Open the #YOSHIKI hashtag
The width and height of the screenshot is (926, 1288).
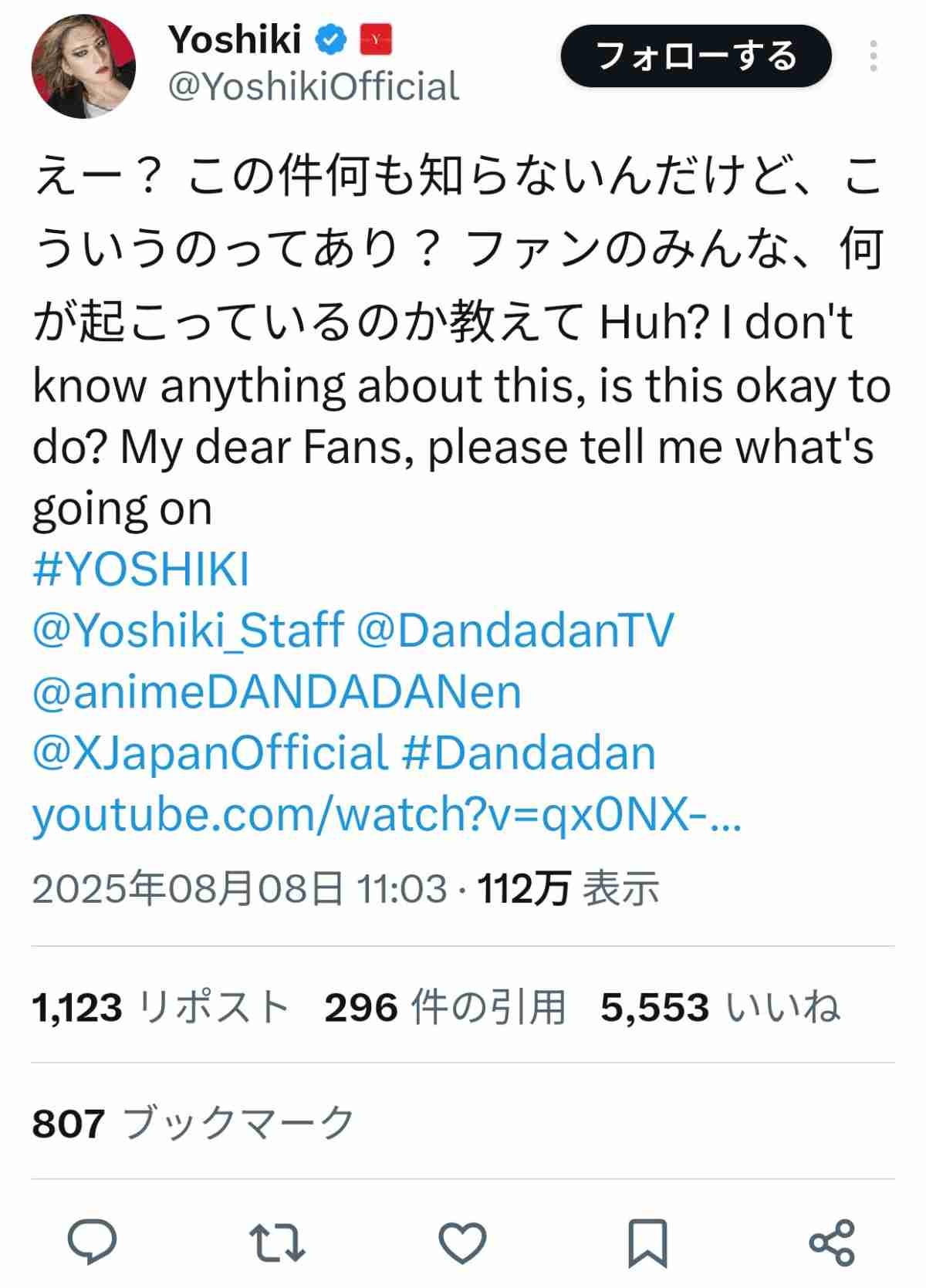[x=141, y=570]
